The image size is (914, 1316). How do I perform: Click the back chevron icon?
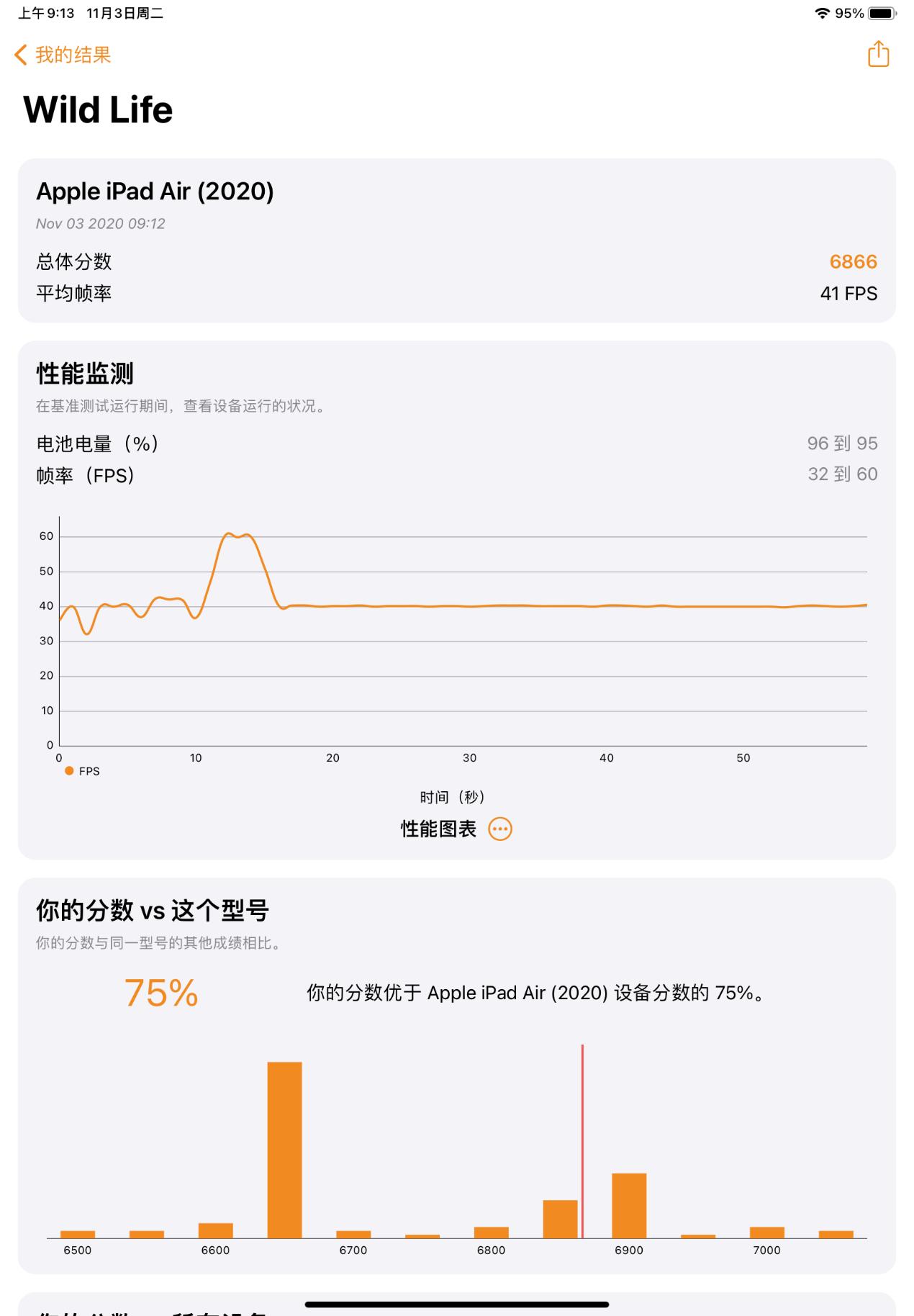tap(20, 54)
